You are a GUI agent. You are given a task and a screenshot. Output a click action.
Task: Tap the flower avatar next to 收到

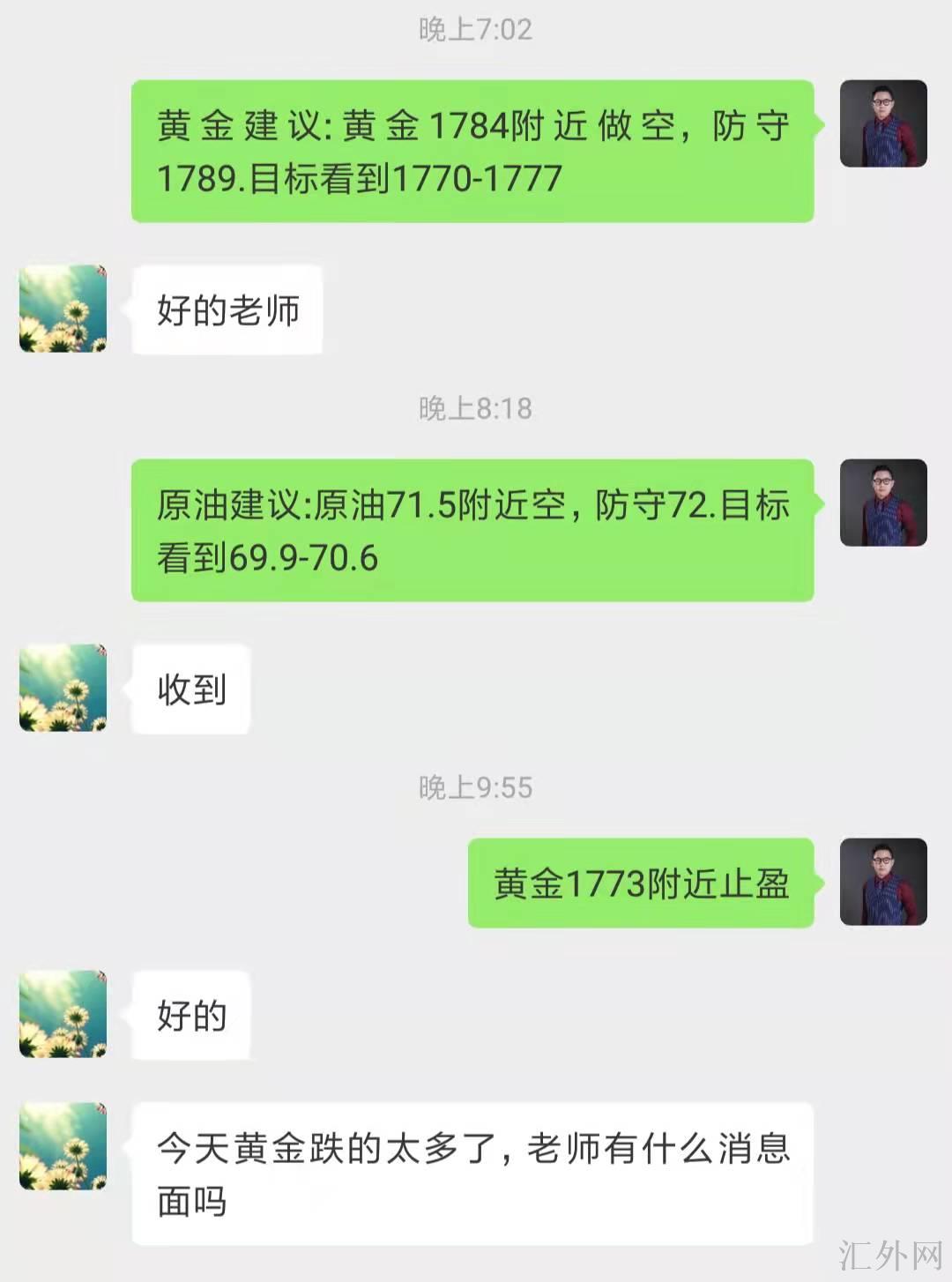tap(63, 688)
